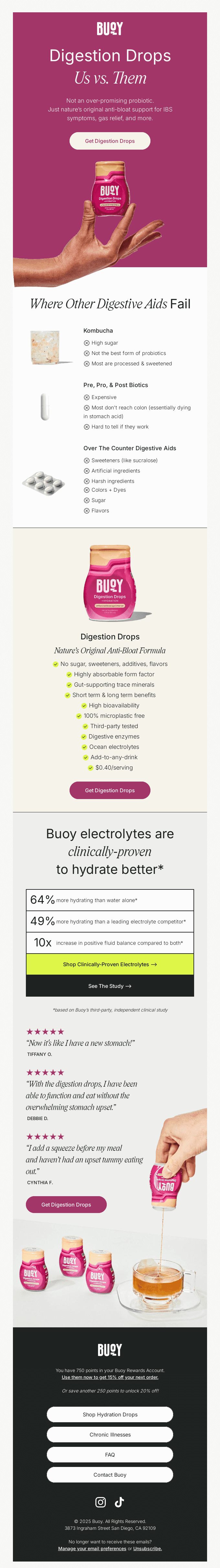Tap the top Get Digestion Drops button
Image resolution: width=220 pixels, height=1568 pixels.
(x=110, y=141)
